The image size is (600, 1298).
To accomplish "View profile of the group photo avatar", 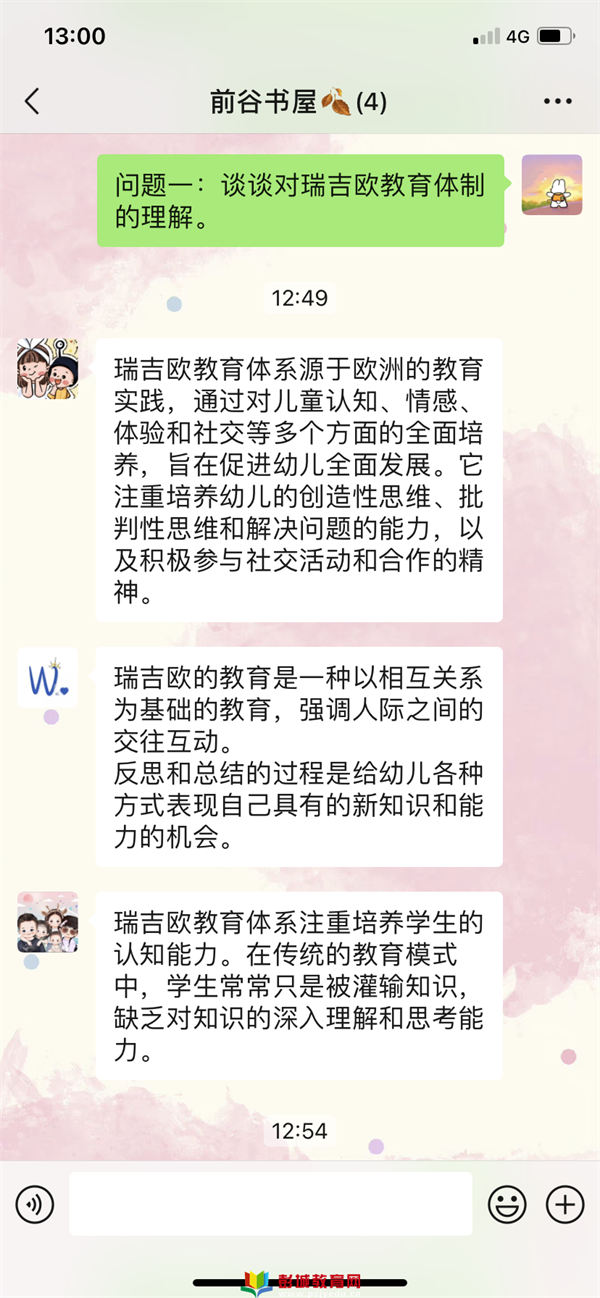I will coord(47,922).
